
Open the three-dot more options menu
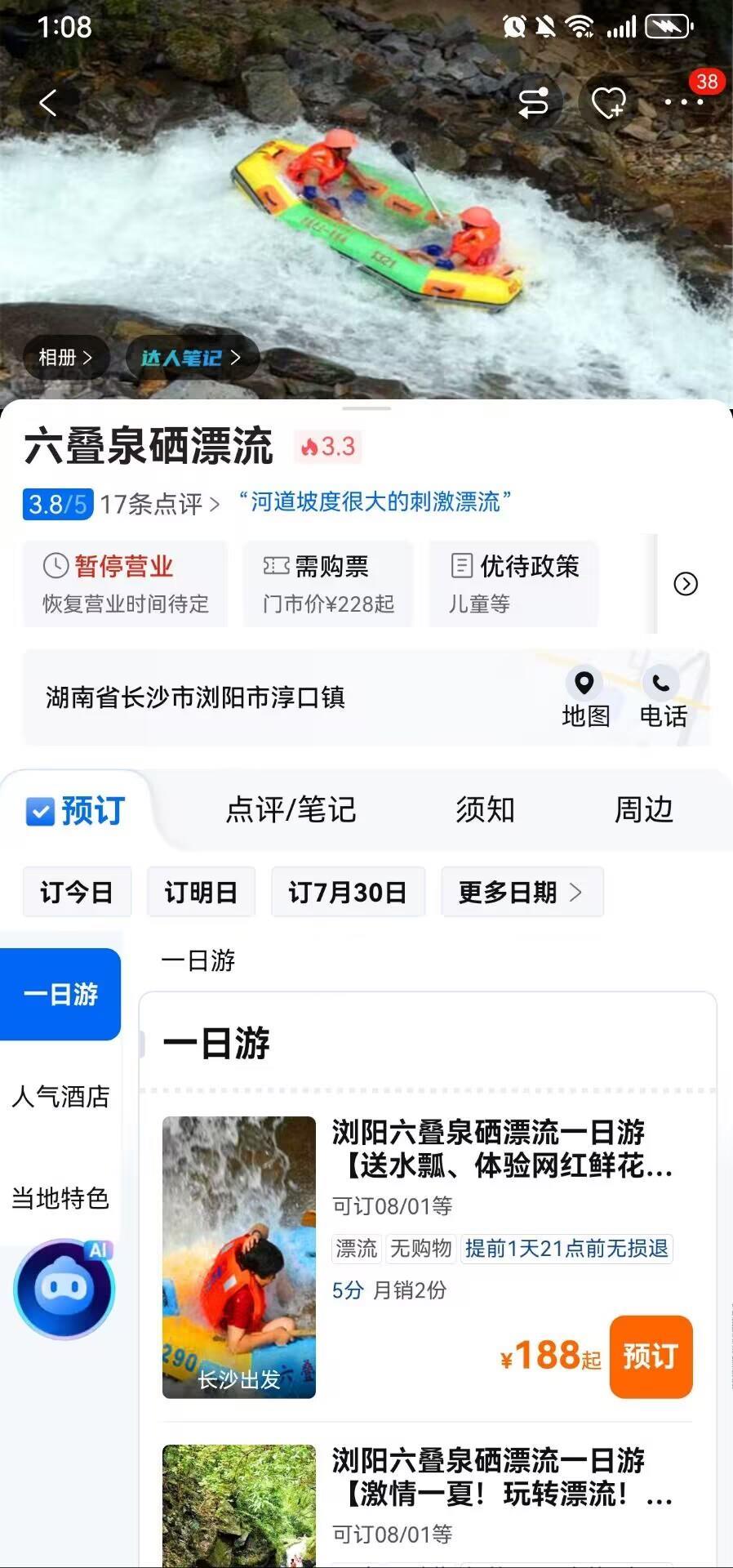coord(683,103)
